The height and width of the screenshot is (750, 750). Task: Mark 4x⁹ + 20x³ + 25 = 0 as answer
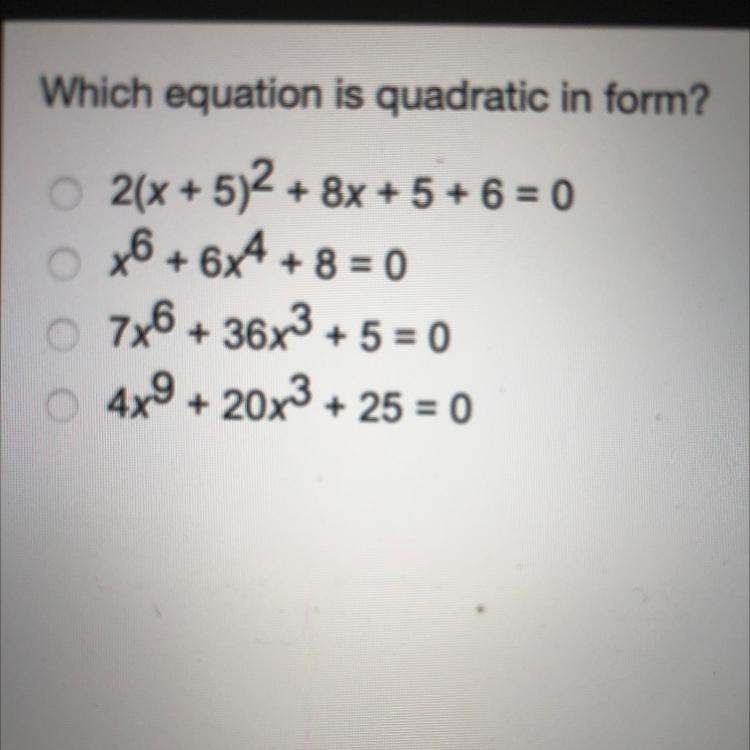click(64, 407)
